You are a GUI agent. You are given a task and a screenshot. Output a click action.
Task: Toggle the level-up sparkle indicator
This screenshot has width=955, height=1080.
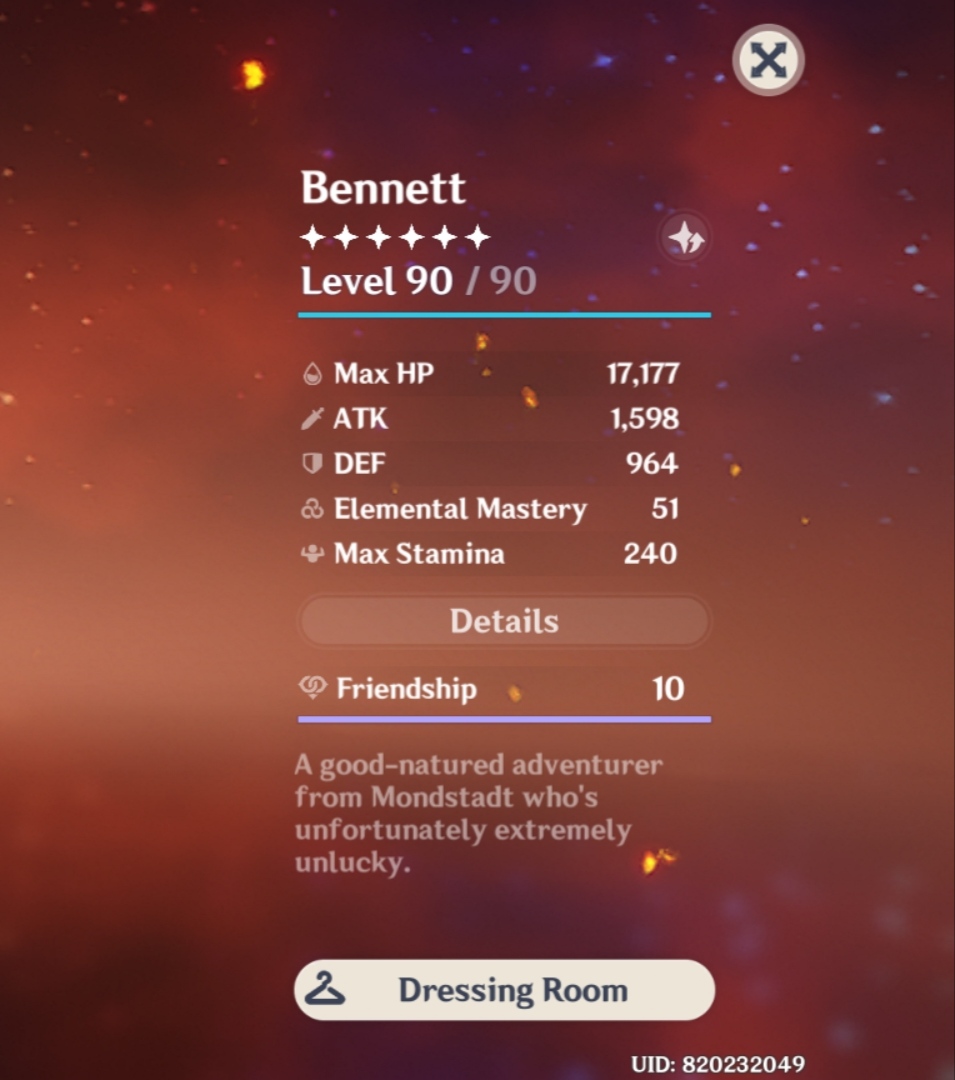(x=685, y=237)
